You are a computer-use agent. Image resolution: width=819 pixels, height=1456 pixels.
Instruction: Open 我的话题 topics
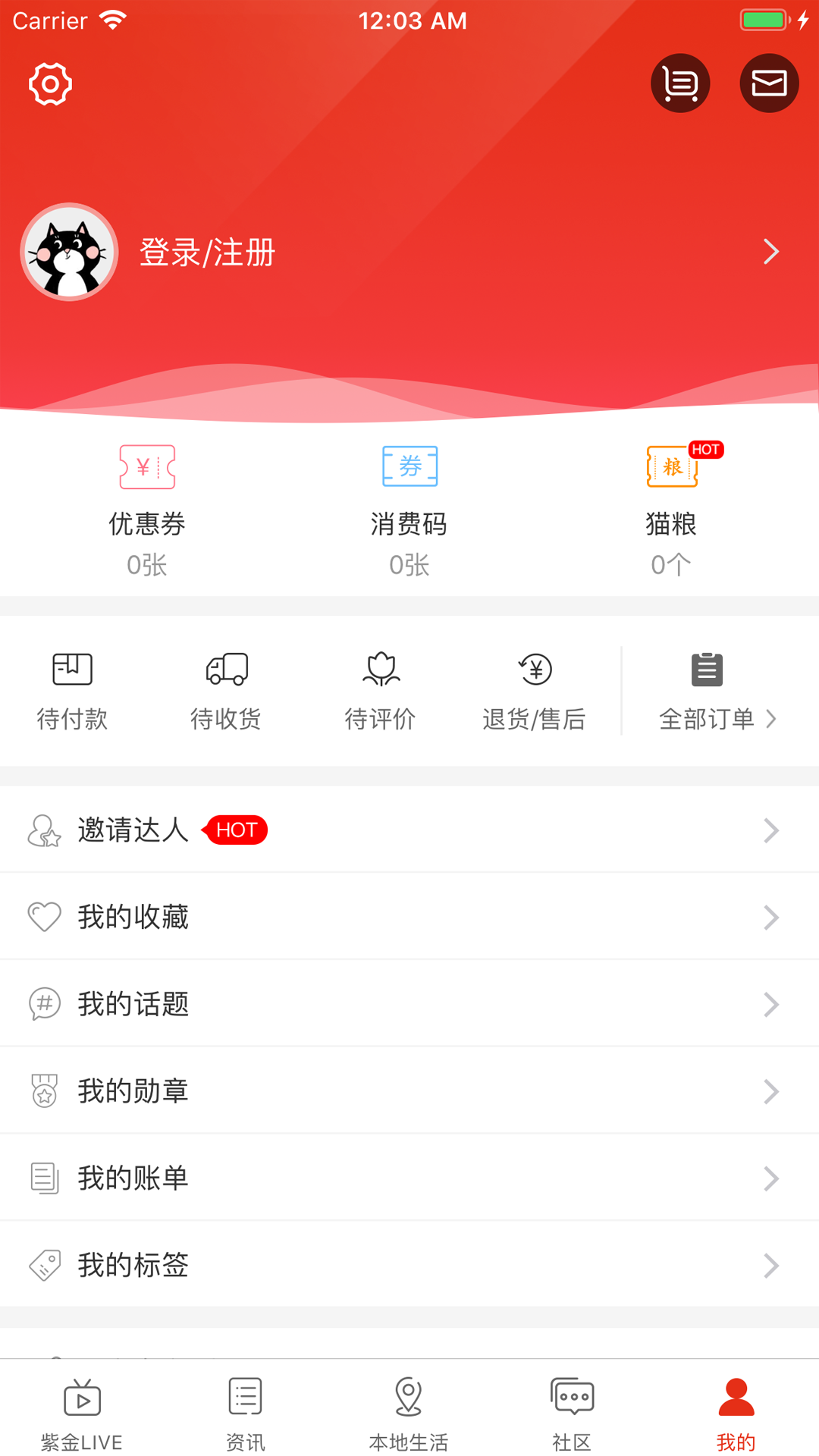[409, 1004]
